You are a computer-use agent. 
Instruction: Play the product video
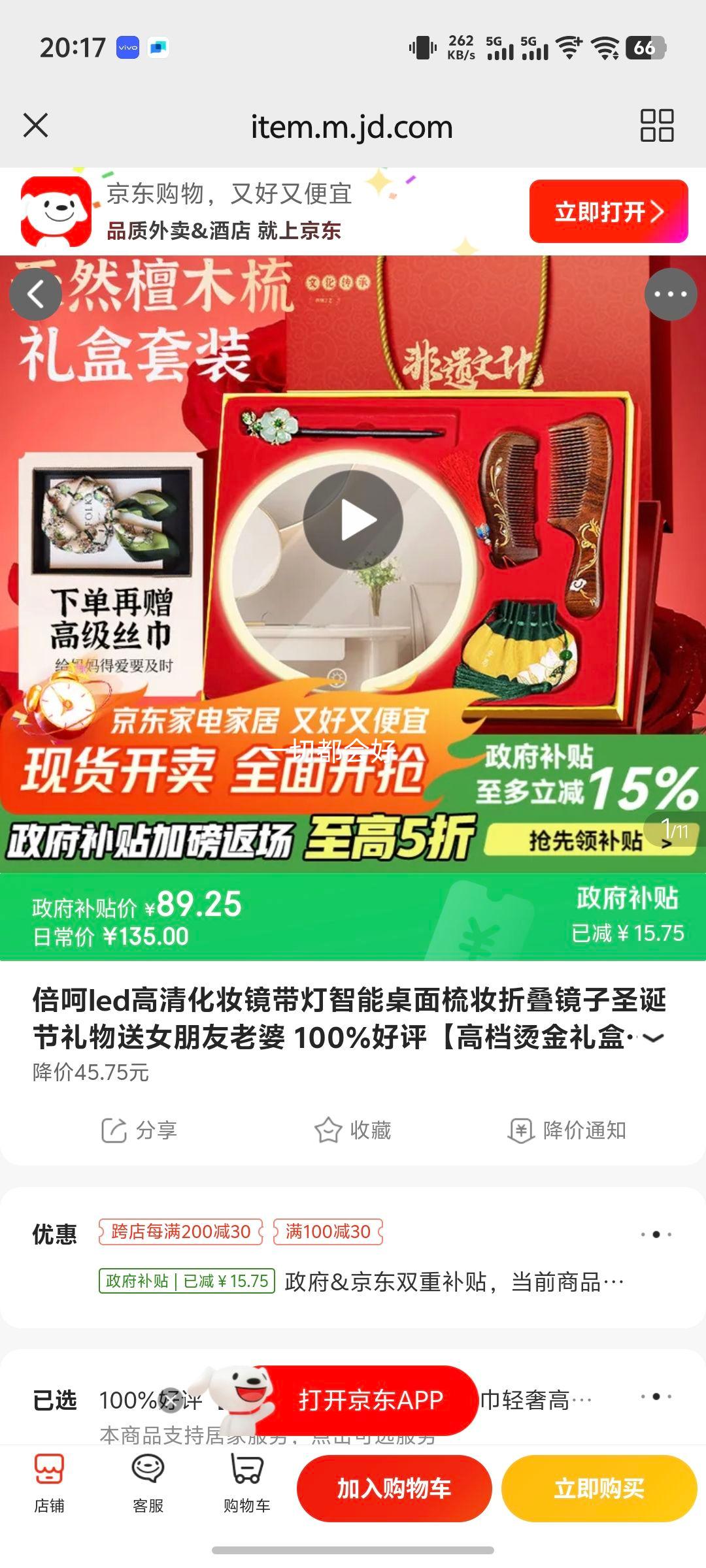pos(353,519)
